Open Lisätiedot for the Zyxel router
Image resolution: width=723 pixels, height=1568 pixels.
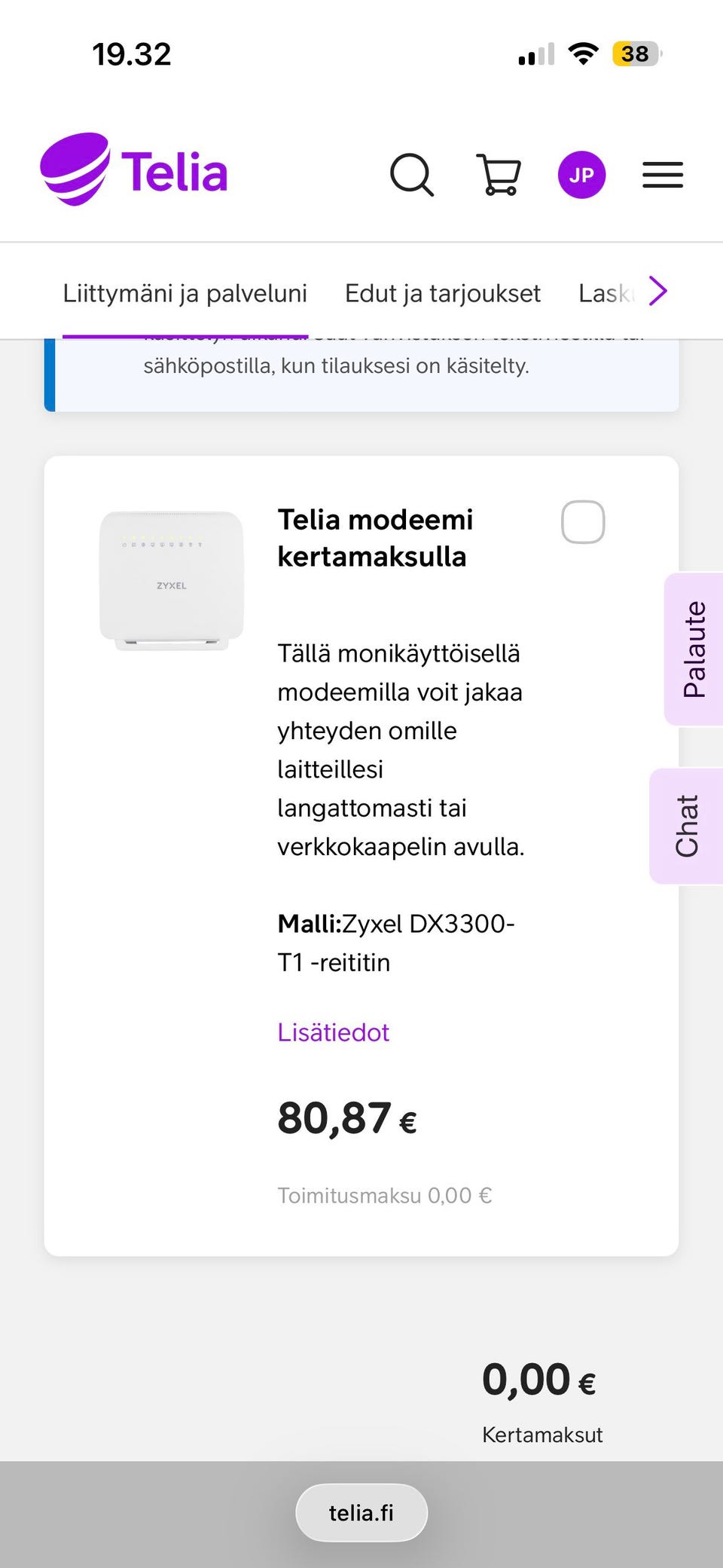(x=333, y=1032)
